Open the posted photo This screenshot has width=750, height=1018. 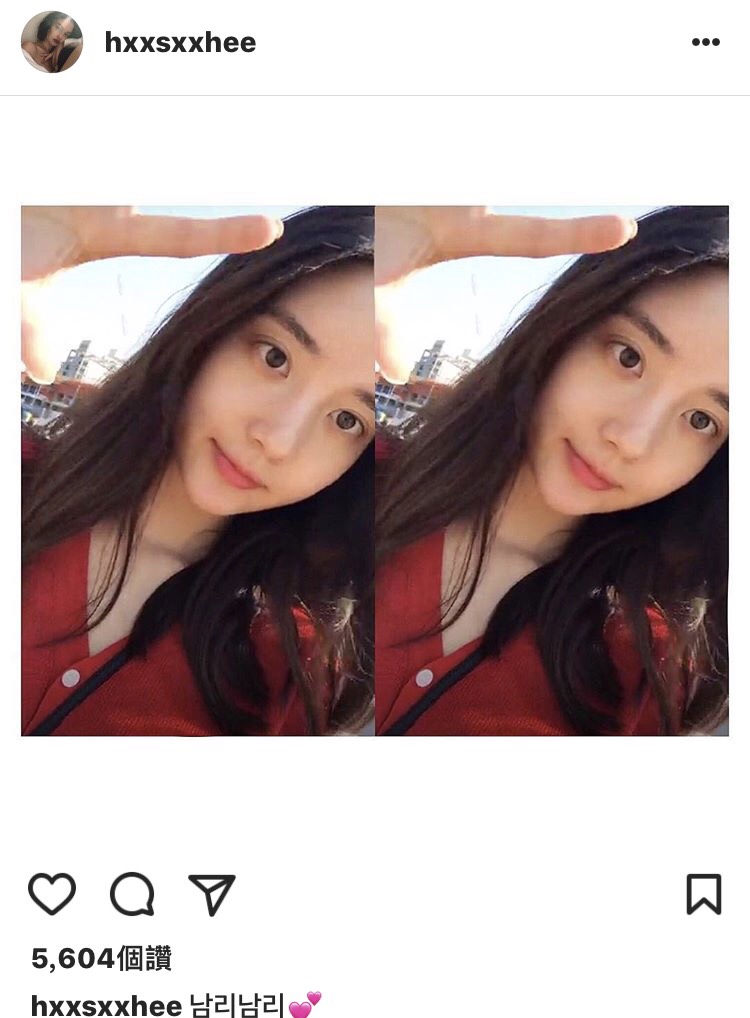(375, 470)
